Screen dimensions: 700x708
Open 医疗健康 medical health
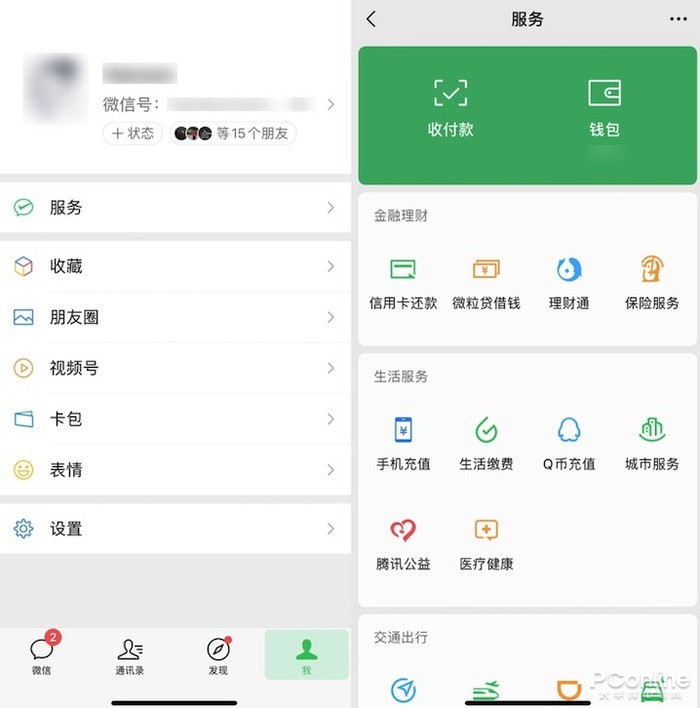tap(486, 543)
